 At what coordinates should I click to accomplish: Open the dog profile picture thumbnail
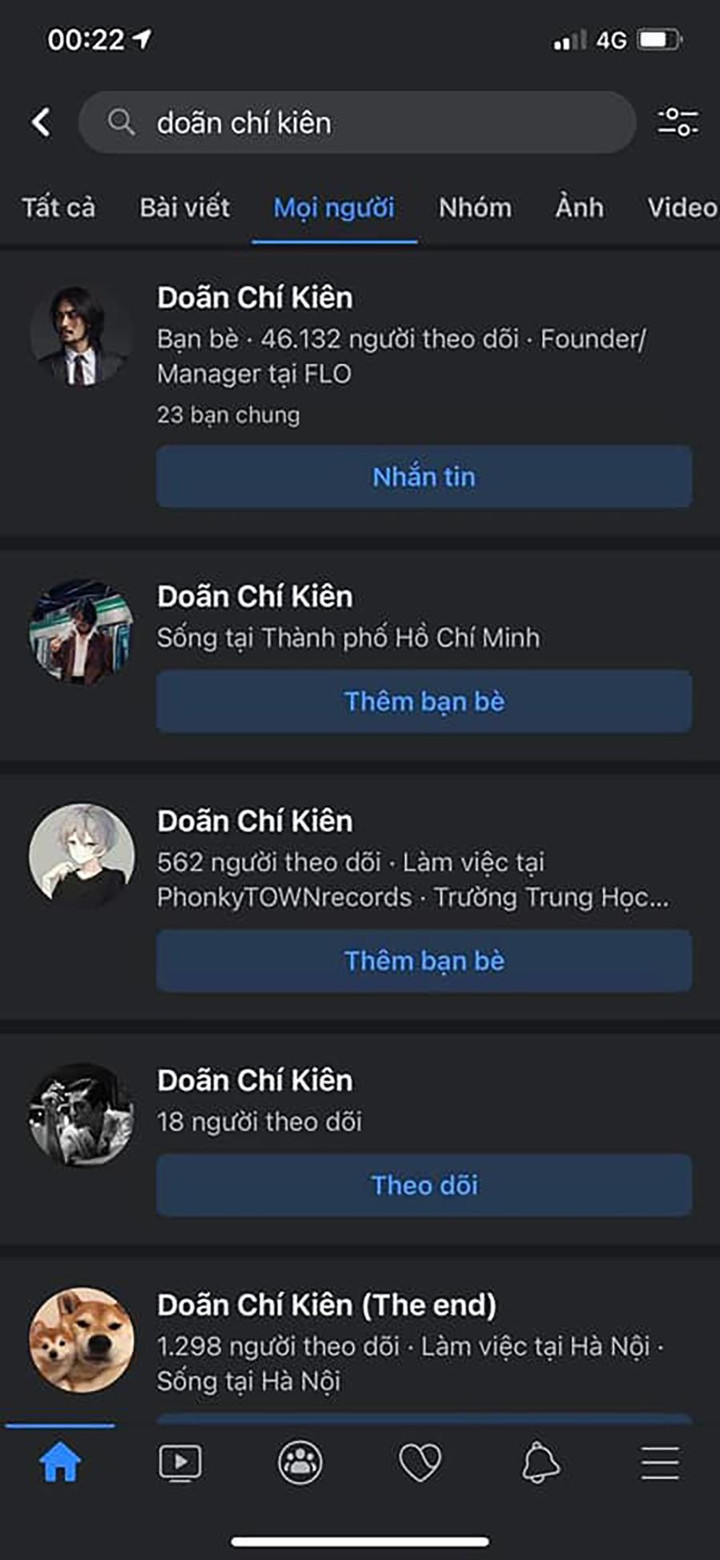[81, 1340]
